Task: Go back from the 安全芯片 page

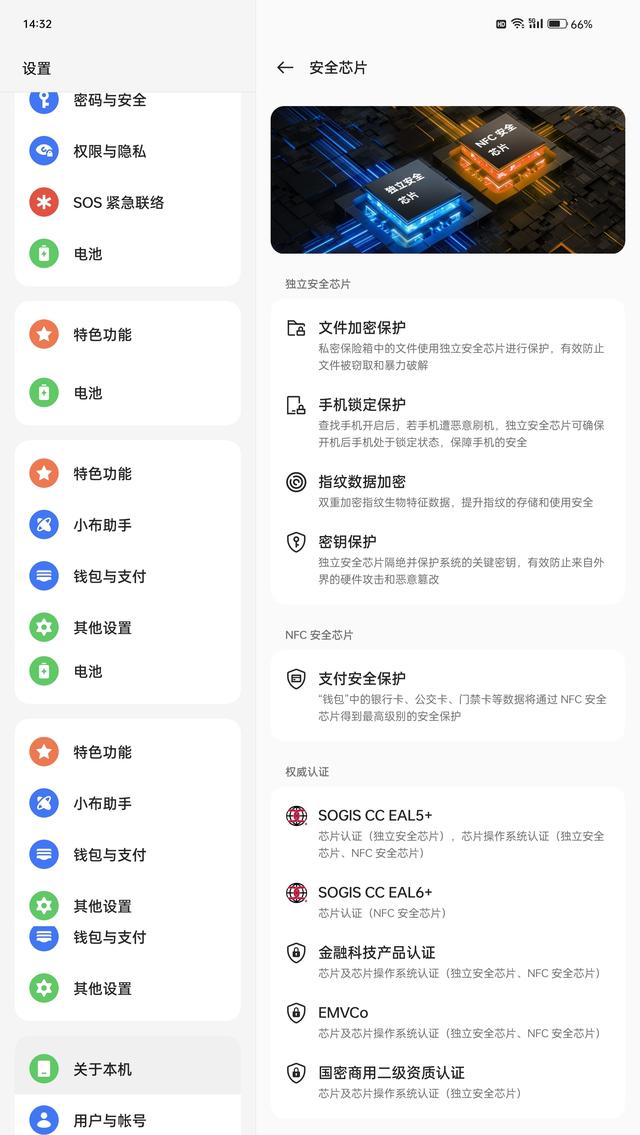Action: [x=285, y=68]
